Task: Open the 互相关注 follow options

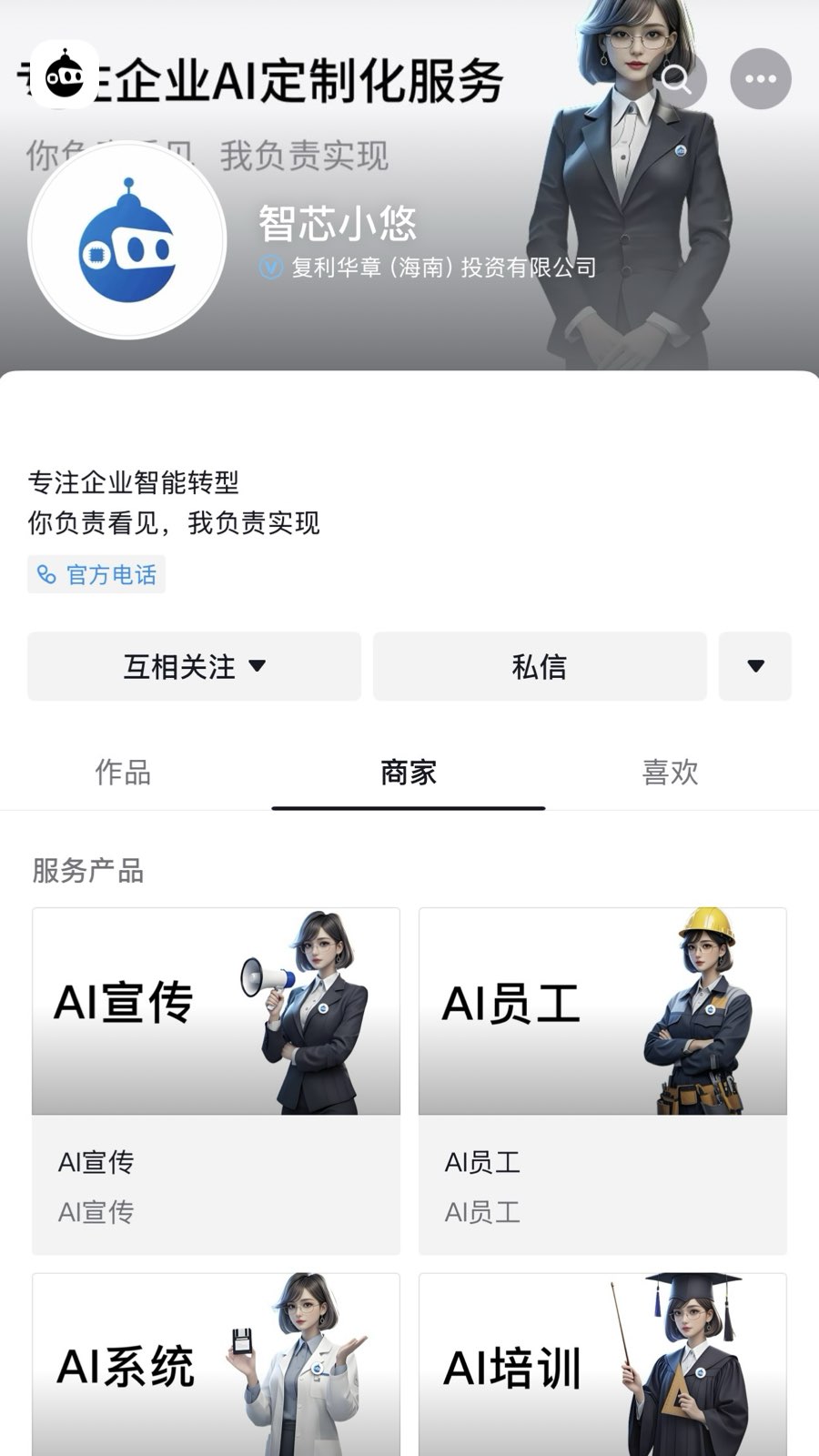Action: point(194,666)
